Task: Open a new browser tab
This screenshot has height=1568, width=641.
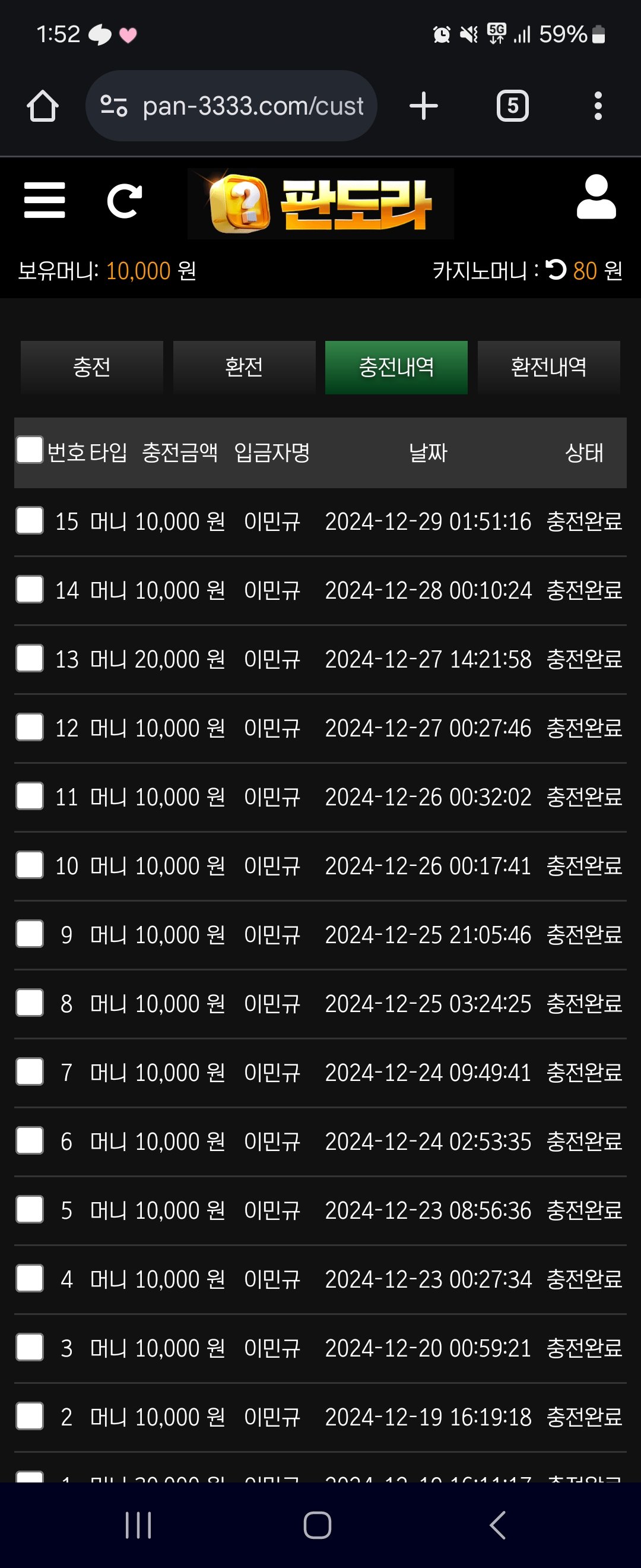Action: (x=423, y=106)
